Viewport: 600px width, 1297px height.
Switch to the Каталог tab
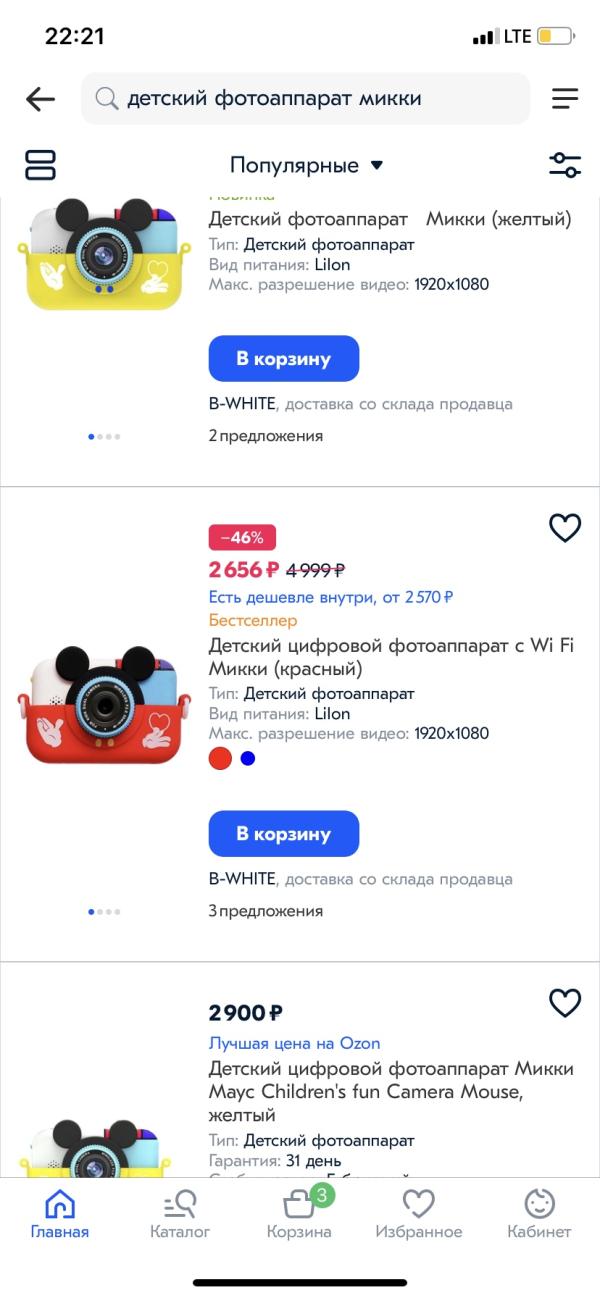click(x=180, y=1215)
